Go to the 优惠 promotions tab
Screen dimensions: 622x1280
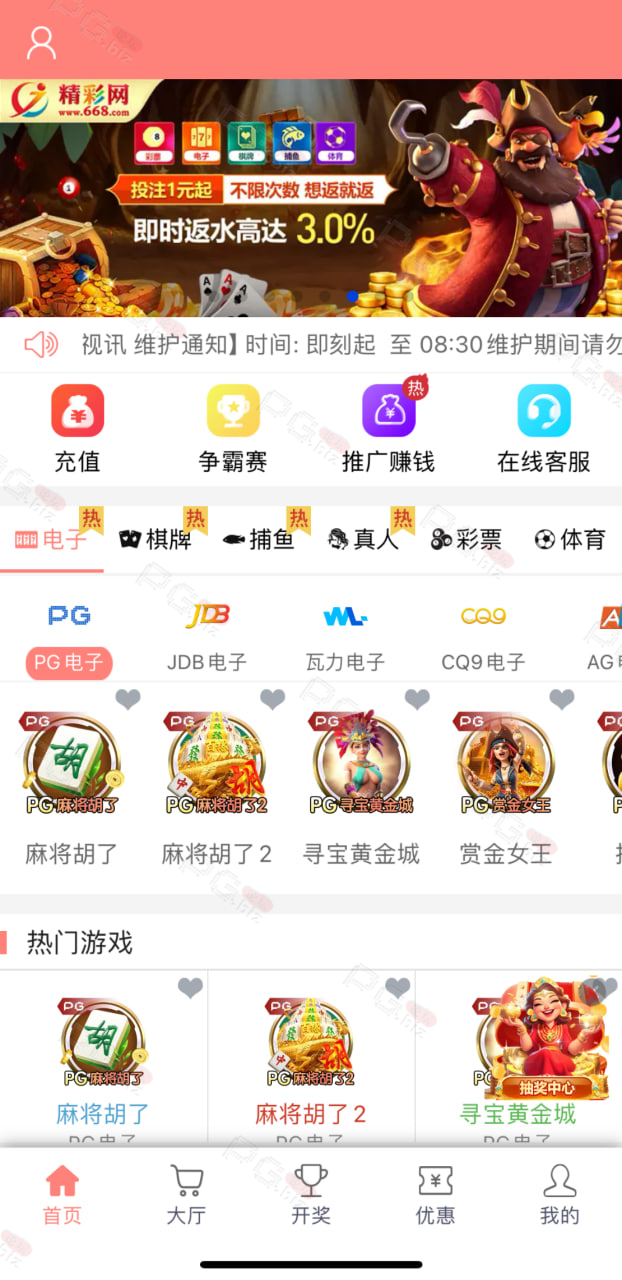pyautogui.click(x=435, y=1196)
